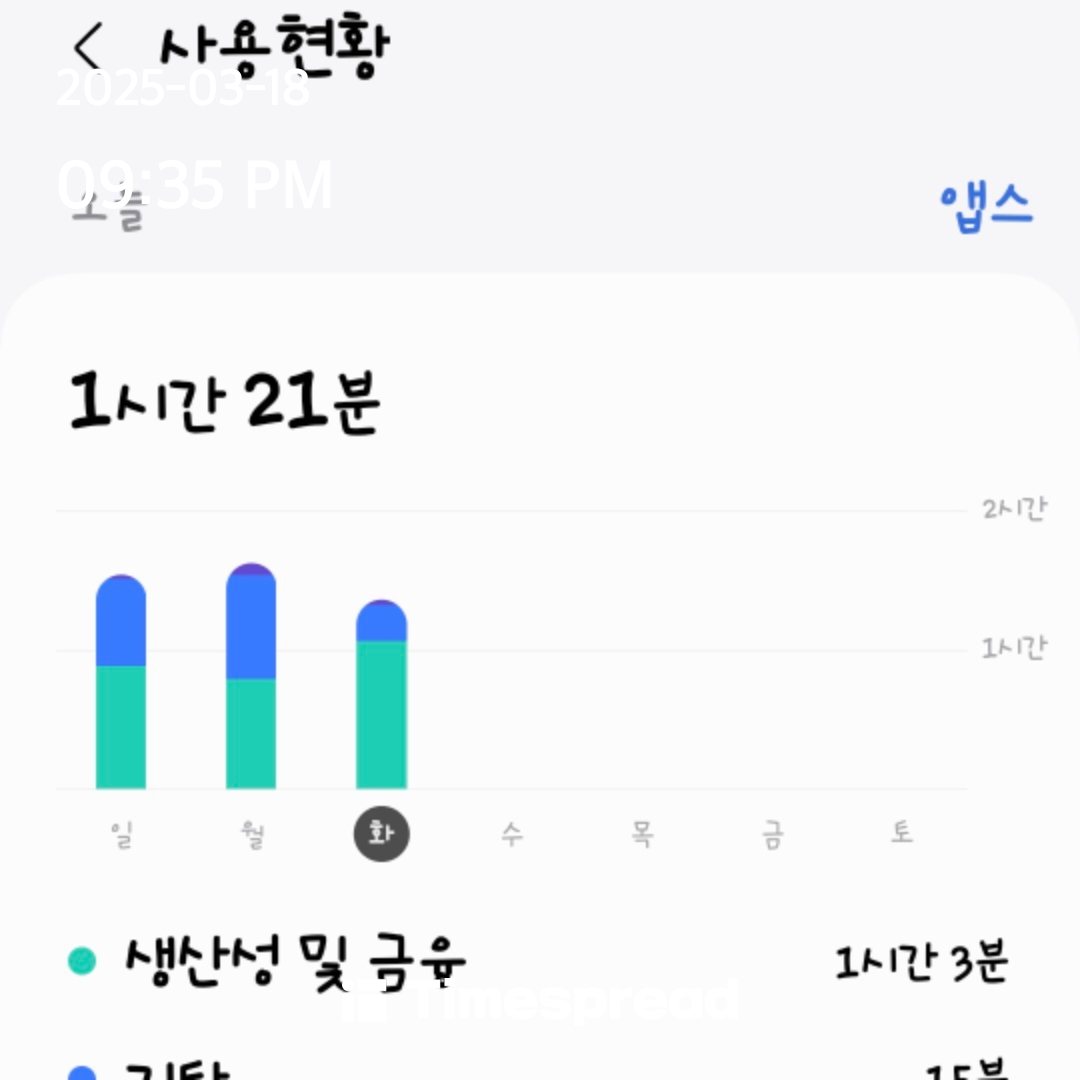Go back from the 사용현황 screen
Image resolution: width=1080 pixels, height=1080 pixels.
click(88, 46)
